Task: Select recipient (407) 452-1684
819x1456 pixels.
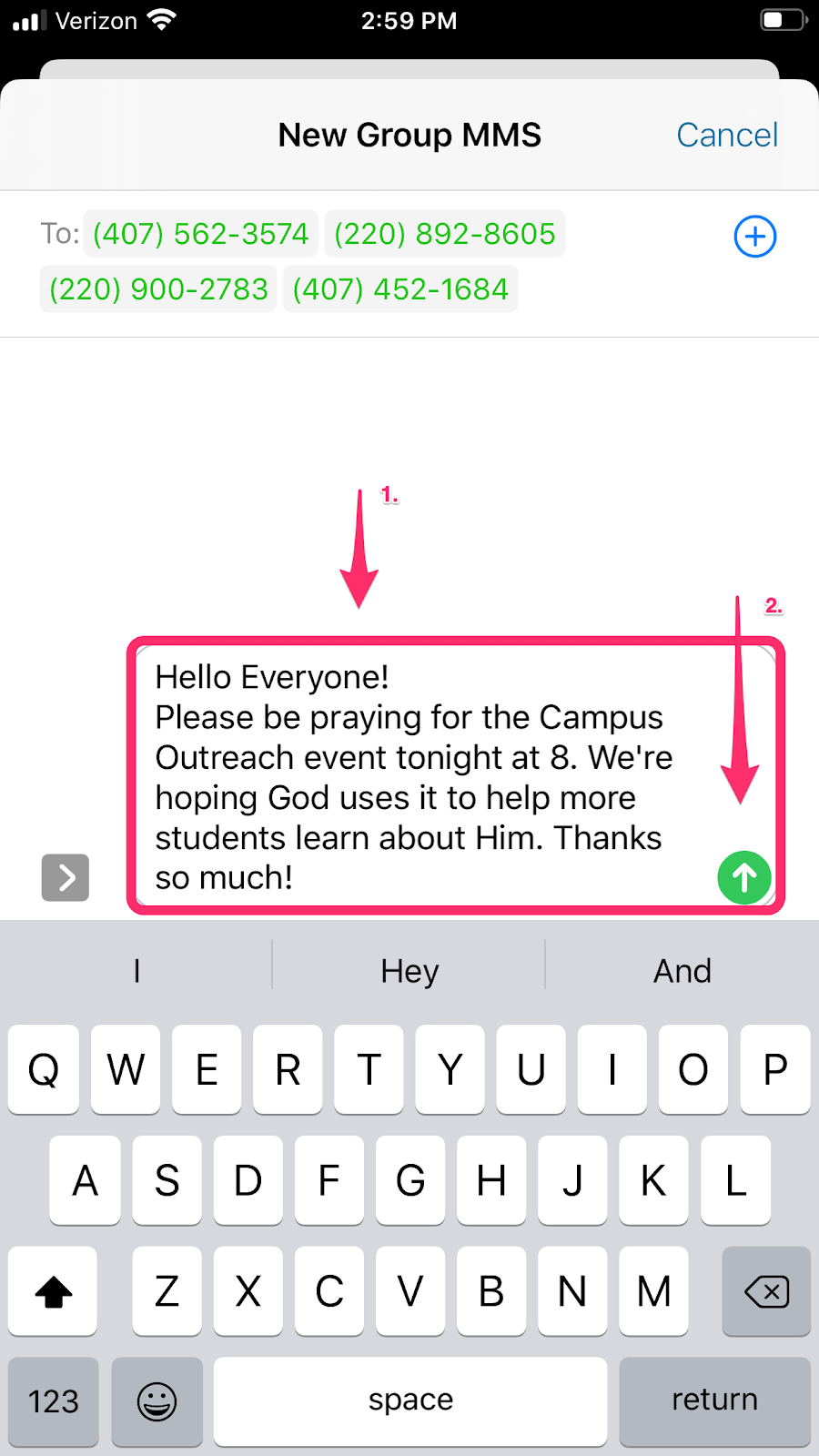Action: pos(399,289)
